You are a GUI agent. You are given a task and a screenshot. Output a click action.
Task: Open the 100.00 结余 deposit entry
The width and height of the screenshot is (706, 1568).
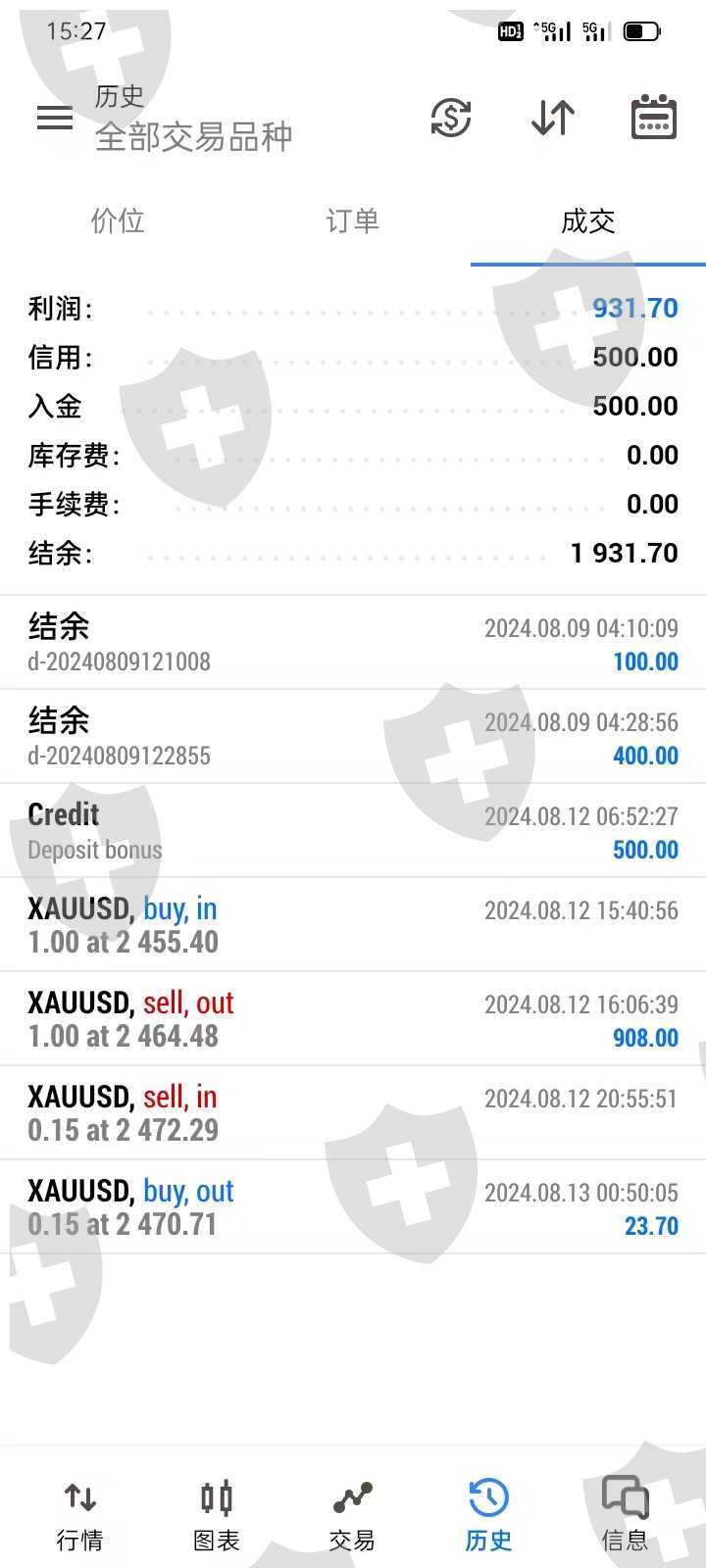tap(353, 643)
